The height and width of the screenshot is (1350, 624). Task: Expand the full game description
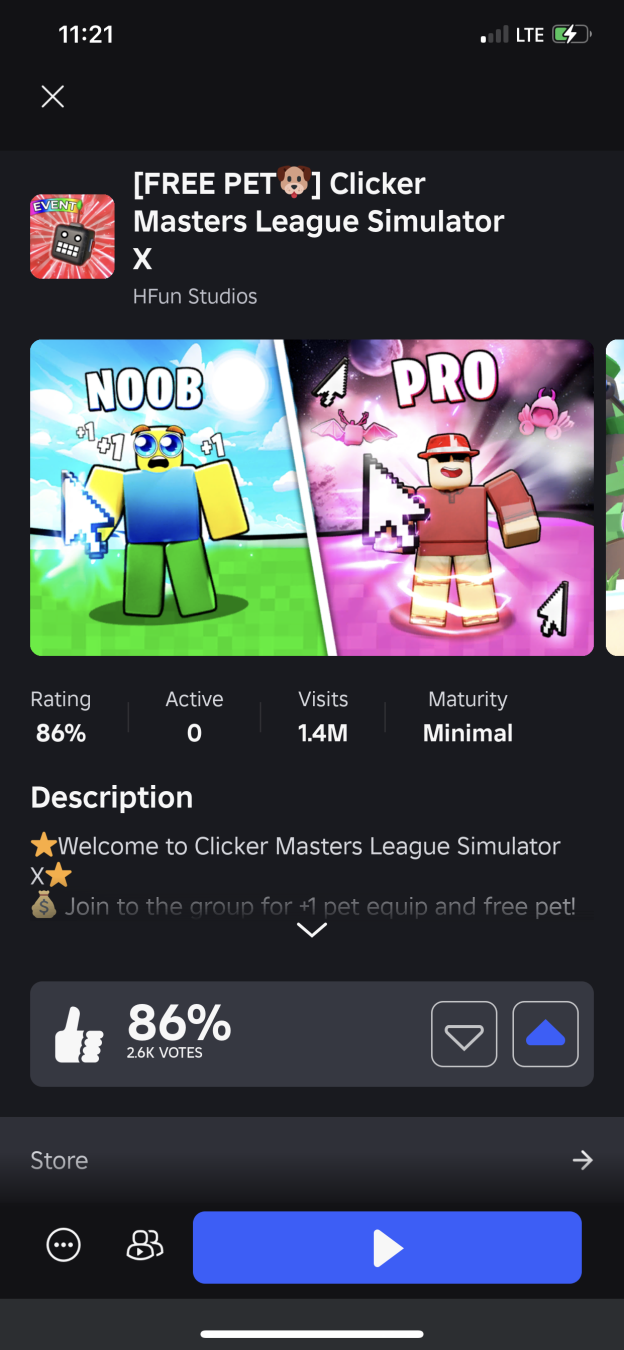click(x=312, y=930)
